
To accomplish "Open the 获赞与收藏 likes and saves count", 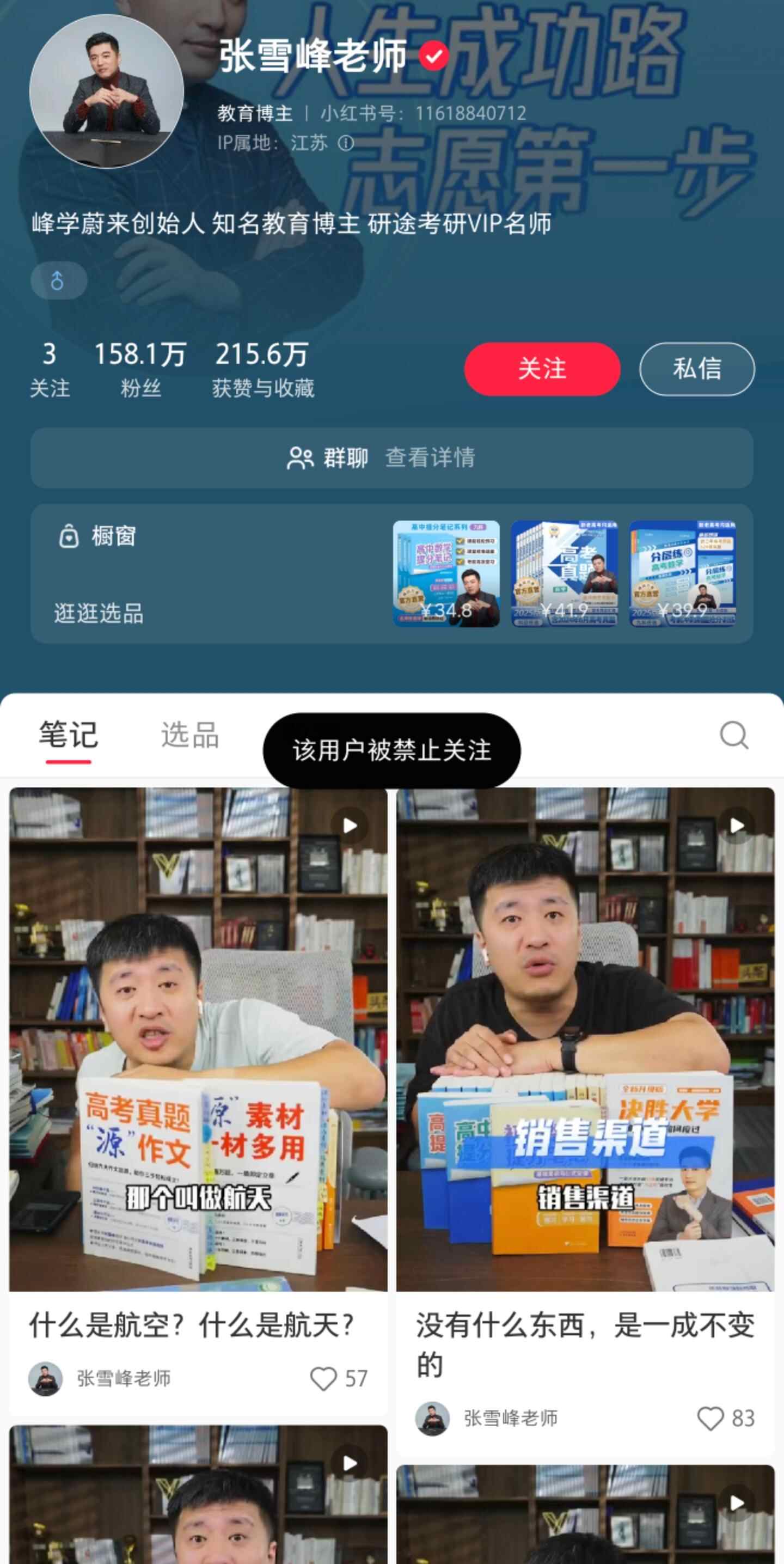I will click(x=263, y=369).
